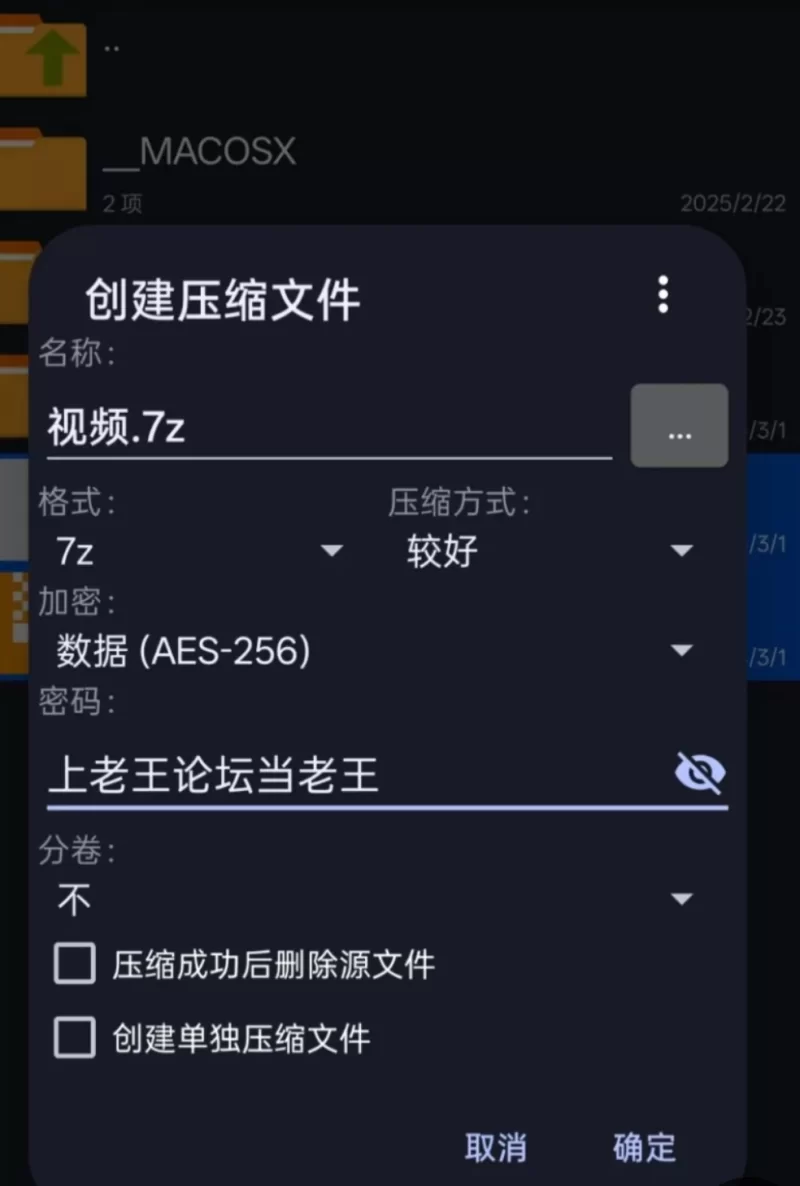The image size is (800, 1186).
Task: Toggle password visibility with the eye icon
Action: [700, 773]
